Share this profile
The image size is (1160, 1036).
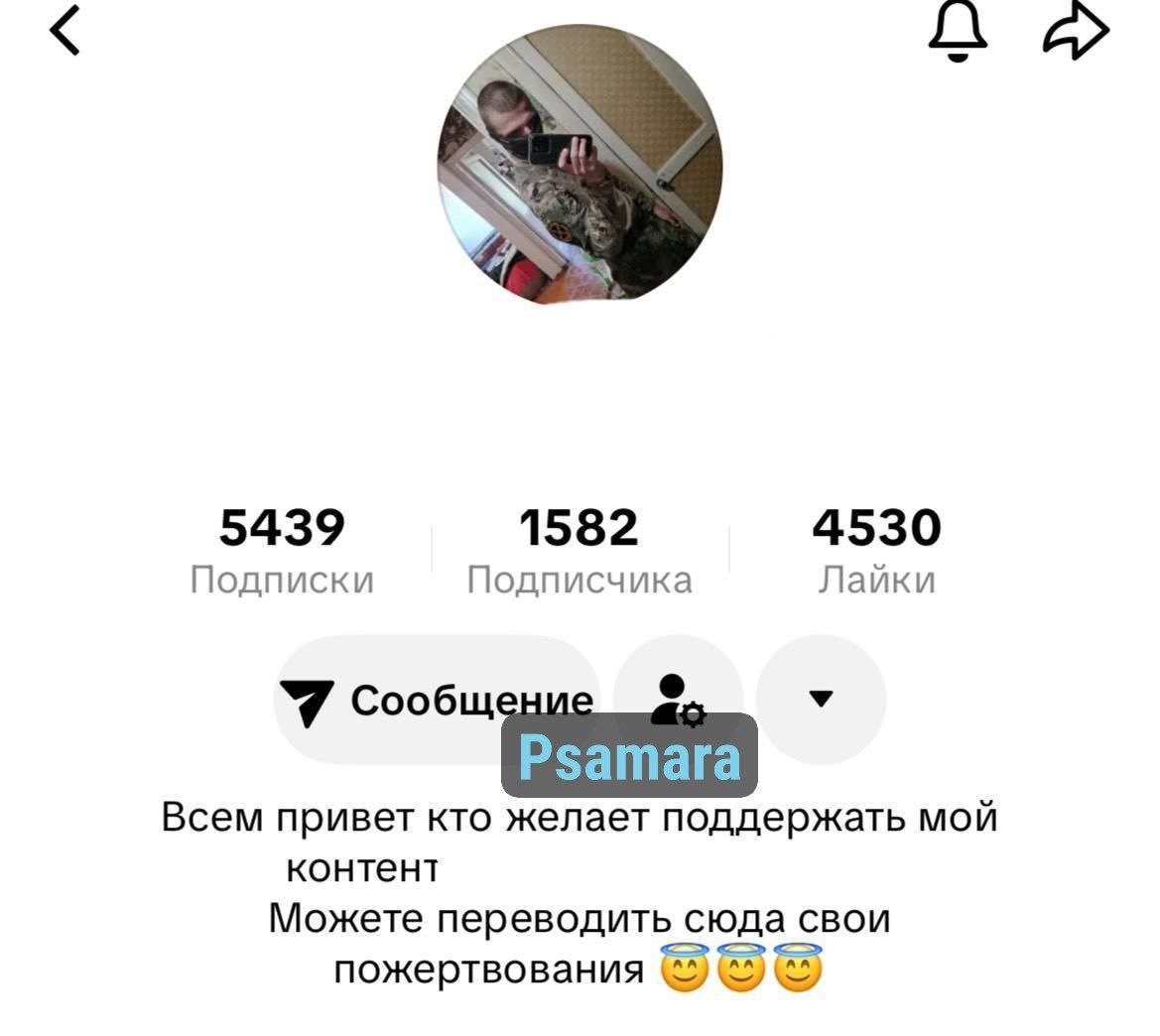(1076, 32)
